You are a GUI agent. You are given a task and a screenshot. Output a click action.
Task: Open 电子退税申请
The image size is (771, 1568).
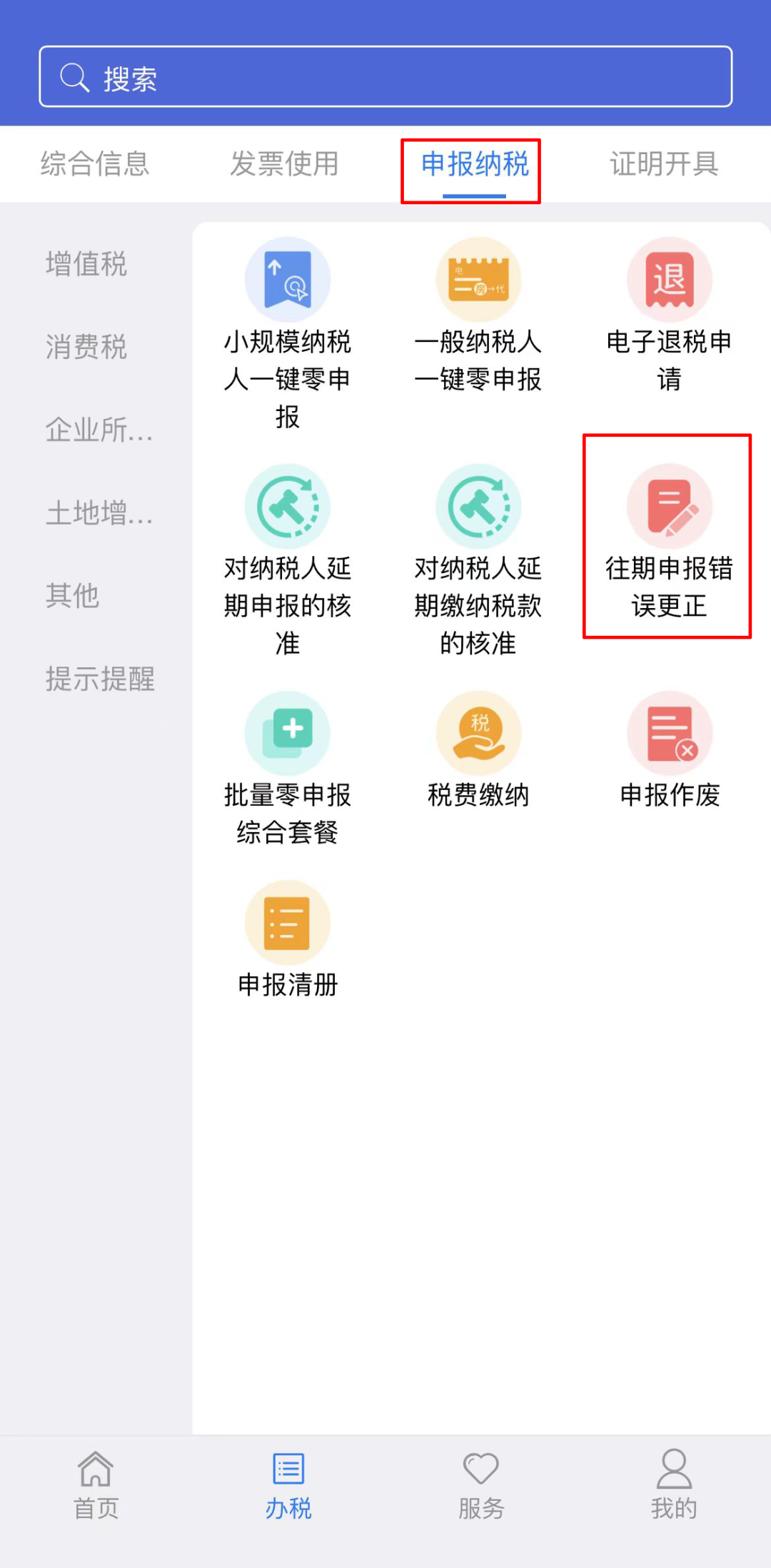[x=669, y=281]
